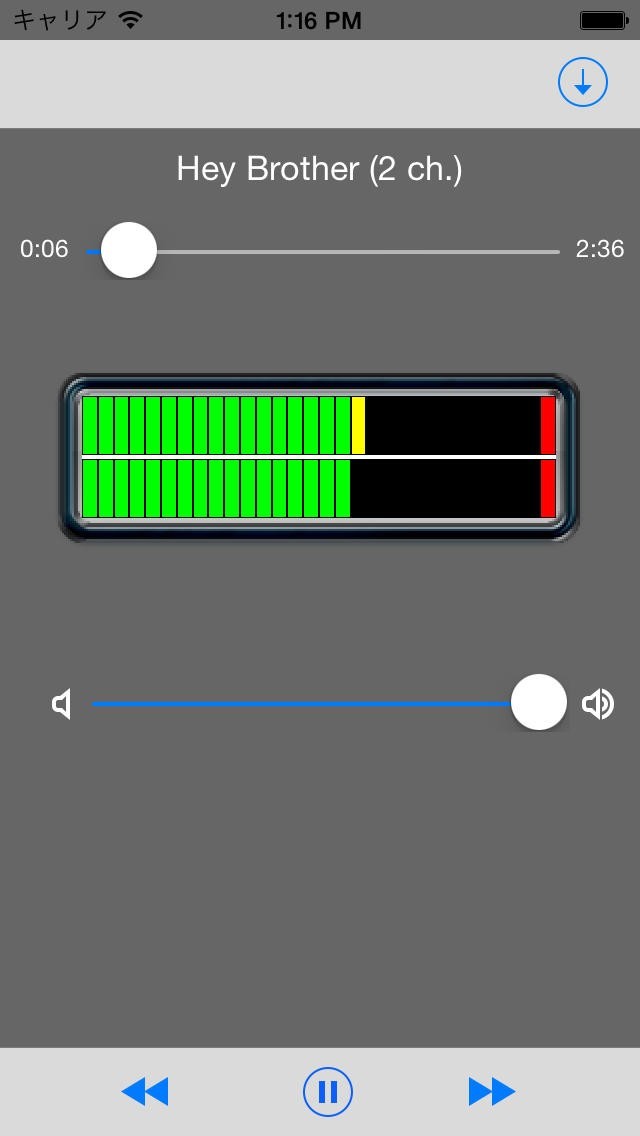640x1136 pixels.
Task: Tap the download arrow icon
Action: pyautogui.click(x=583, y=83)
